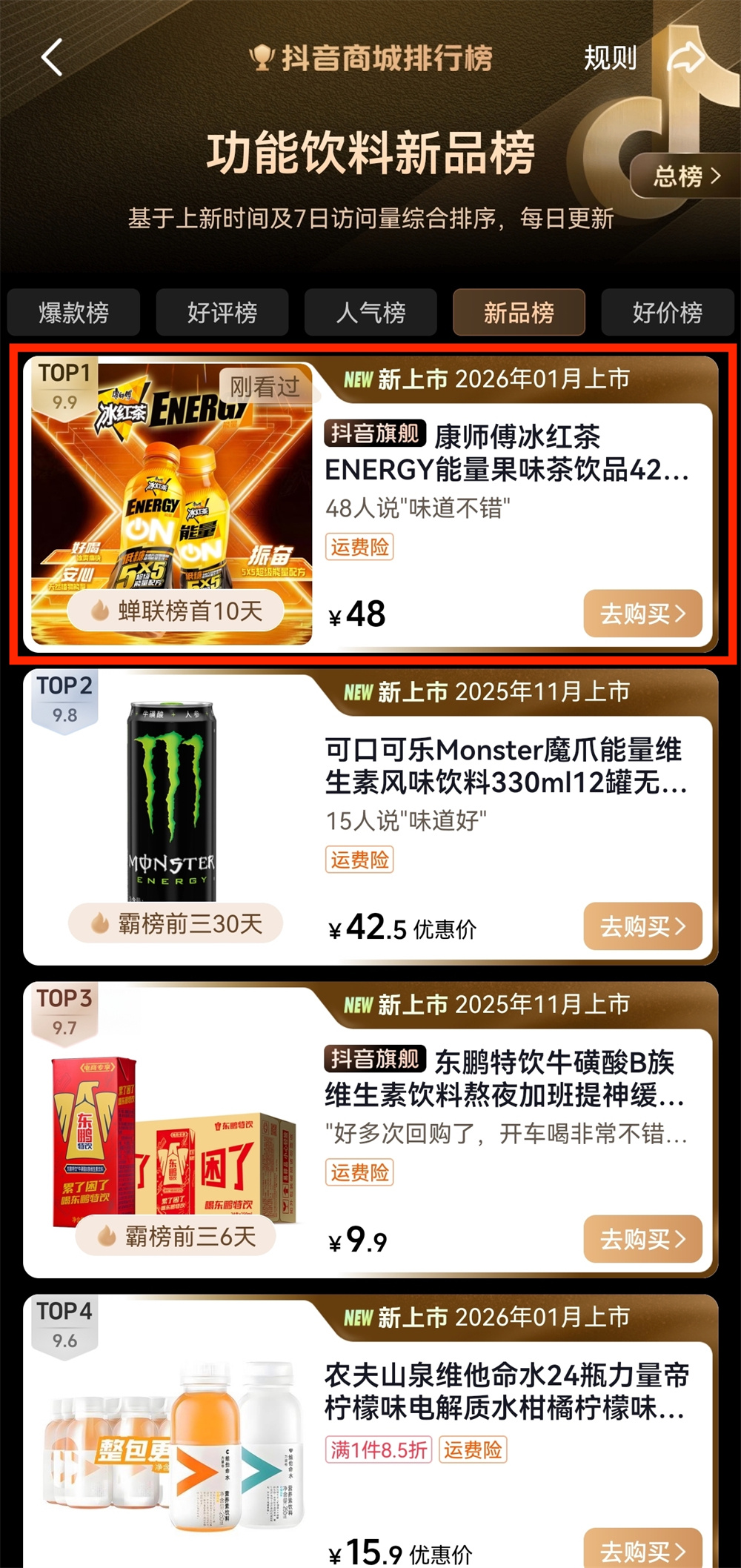Click the TOP1 rank badge showing 9.9
This screenshot has width=741, height=1568.
point(63,385)
